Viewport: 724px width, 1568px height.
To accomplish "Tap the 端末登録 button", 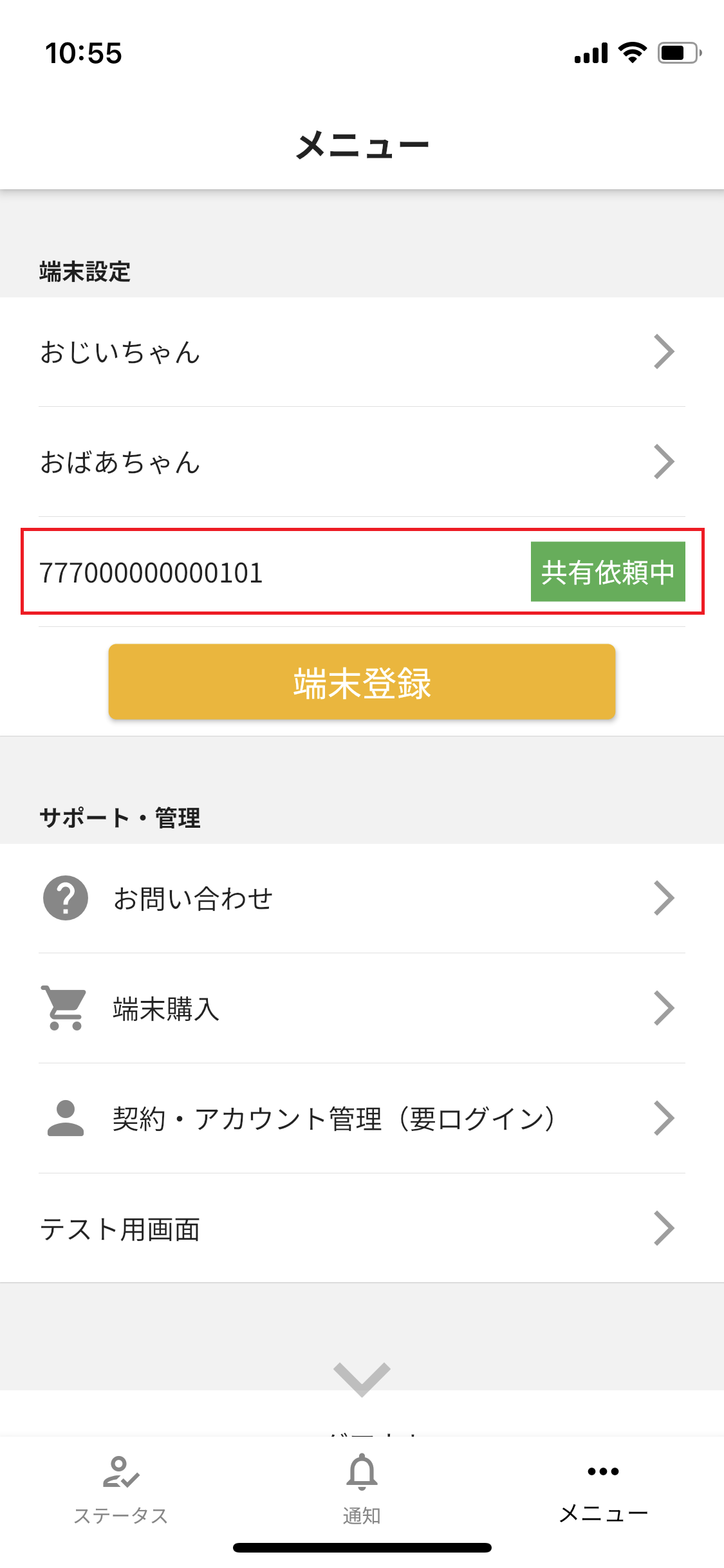I will pos(362,682).
